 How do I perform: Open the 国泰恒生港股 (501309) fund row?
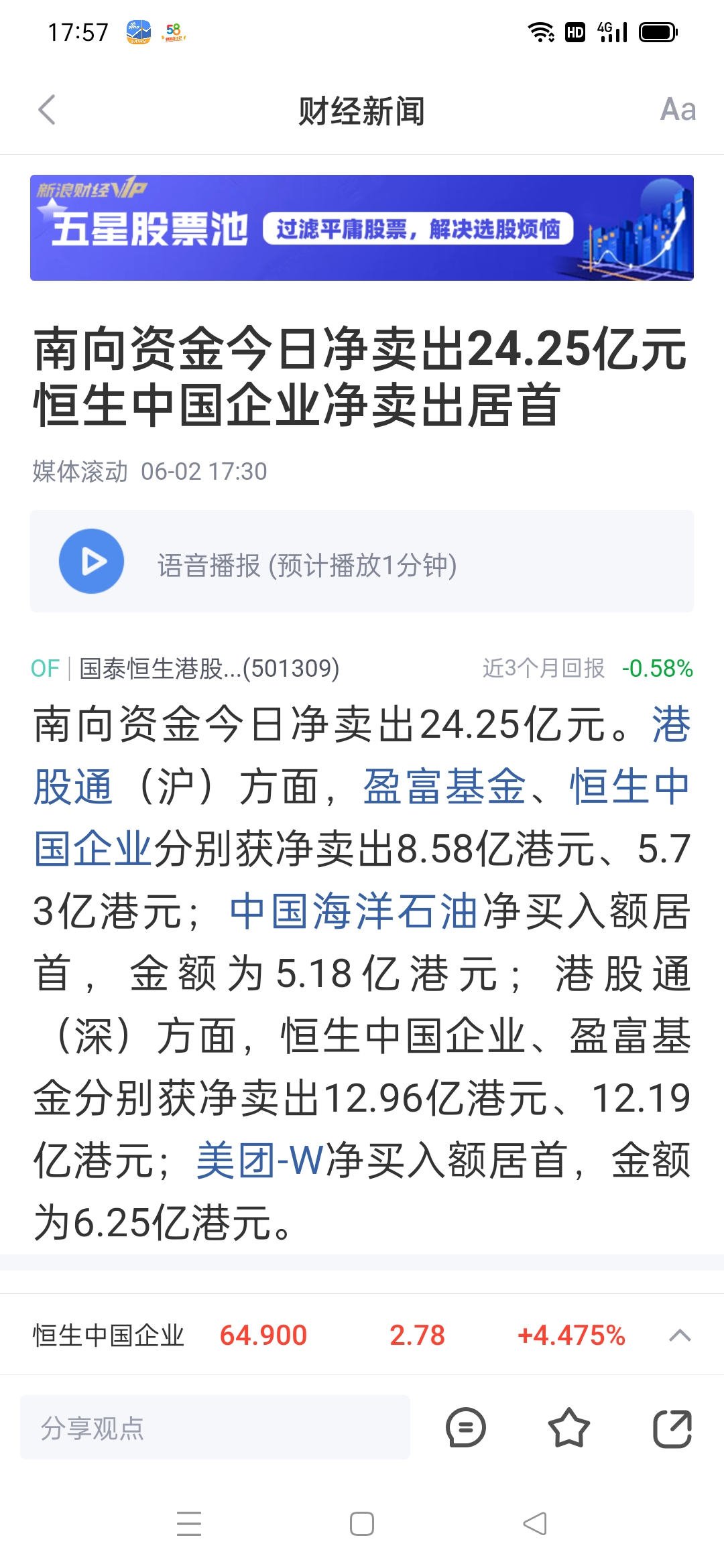(362, 668)
